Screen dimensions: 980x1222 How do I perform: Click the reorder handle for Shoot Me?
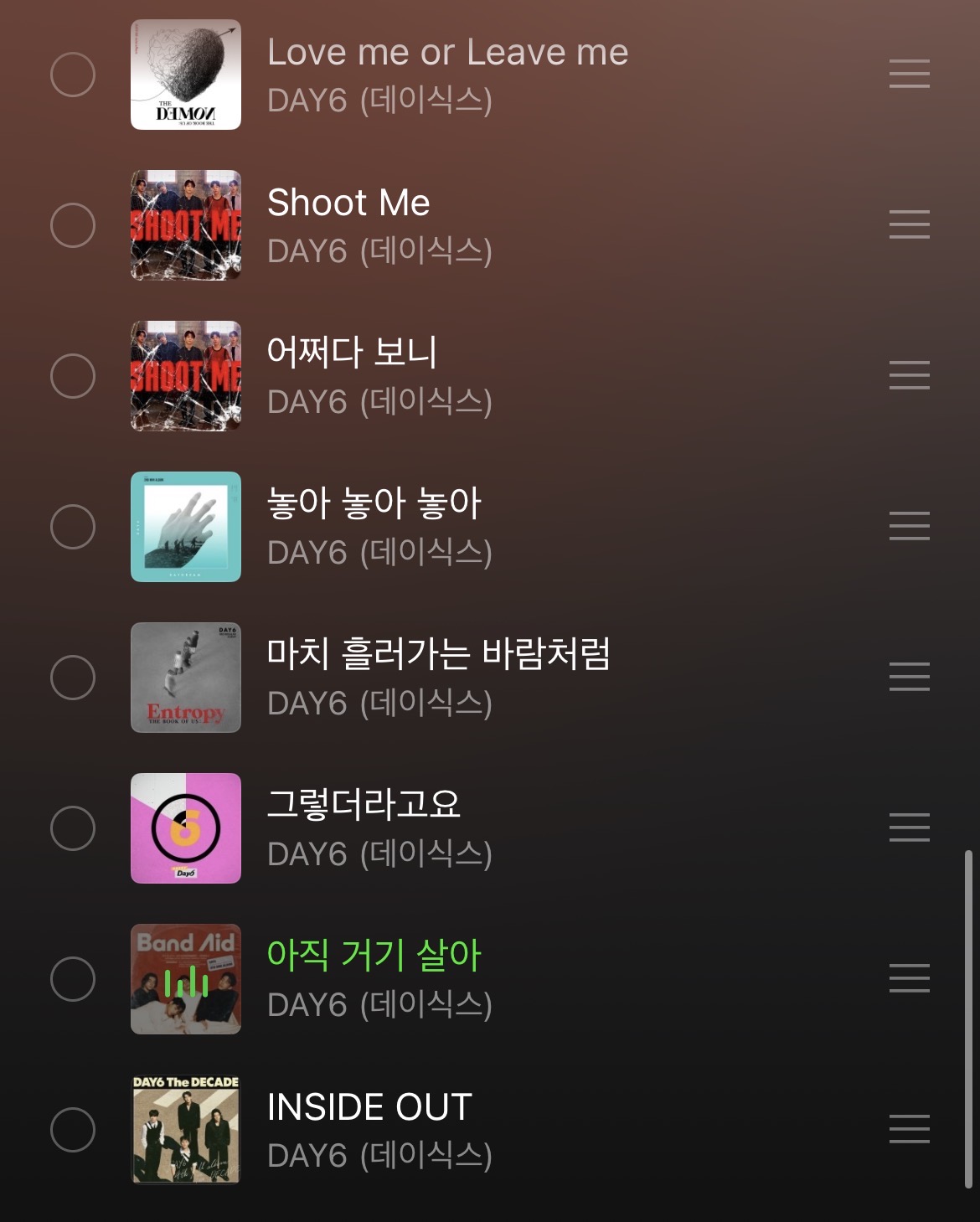point(909,224)
